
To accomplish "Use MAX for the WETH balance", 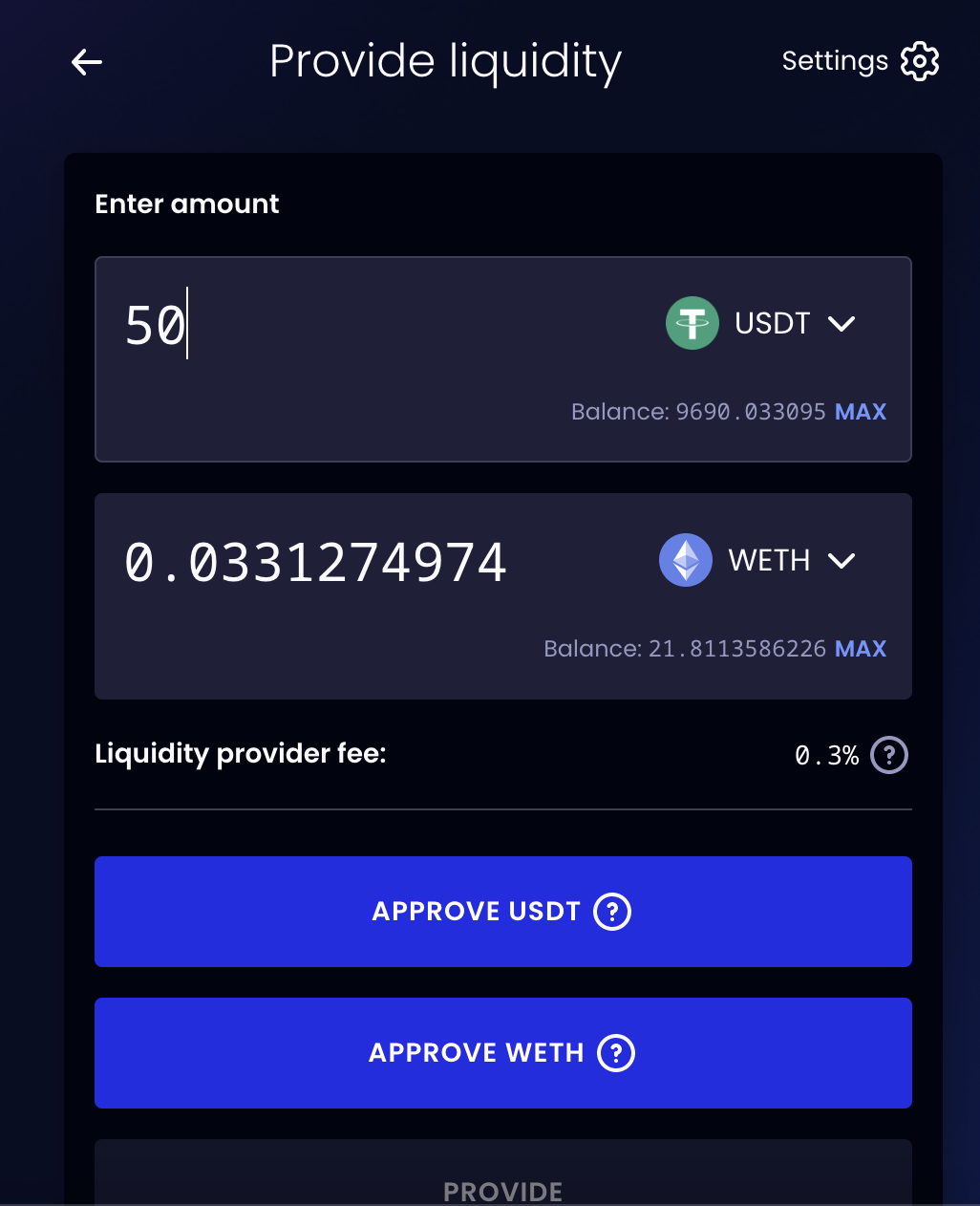I will click(x=861, y=649).
